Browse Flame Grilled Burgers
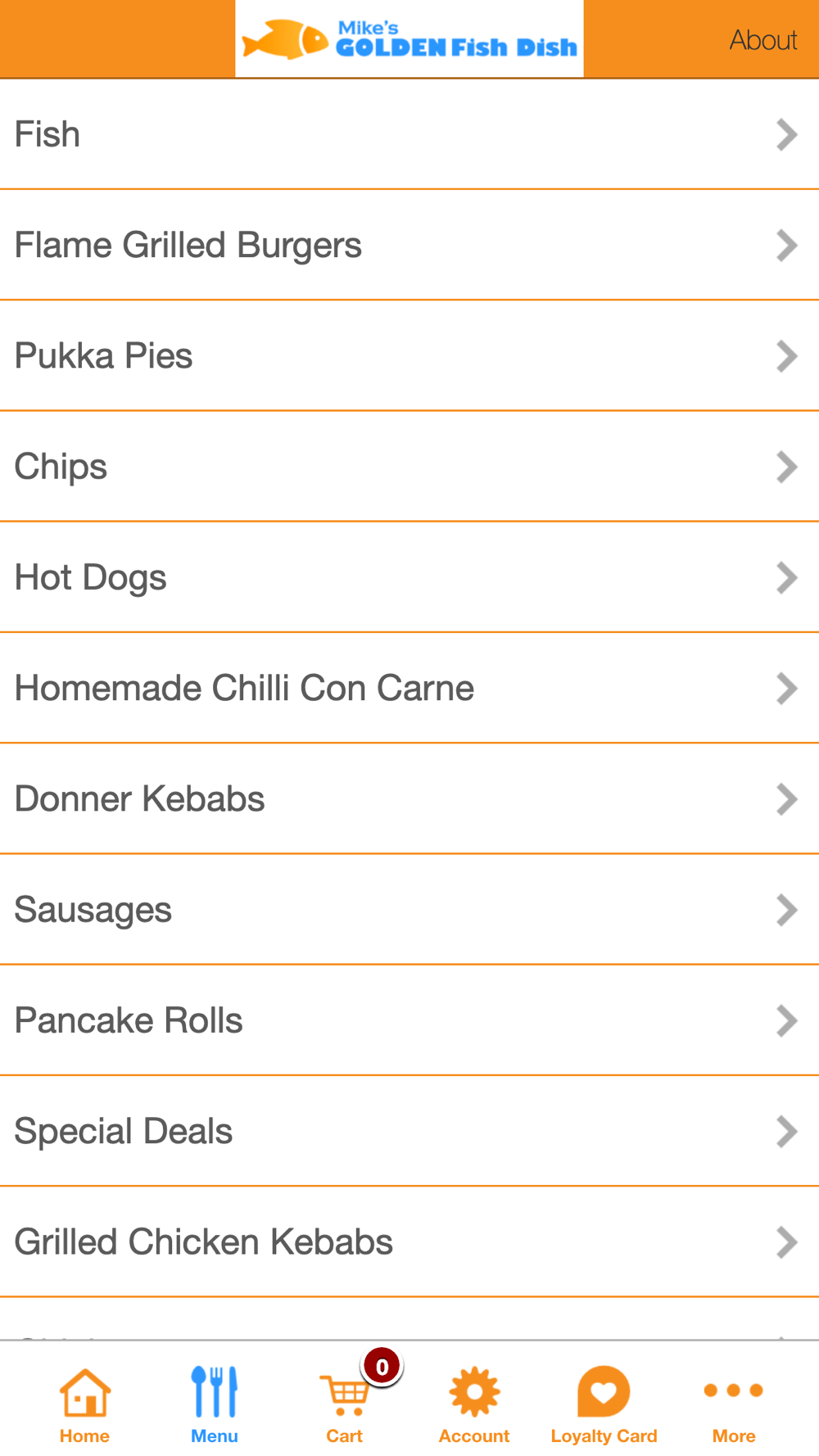This screenshot has height=1456, width=819. (x=409, y=245)
